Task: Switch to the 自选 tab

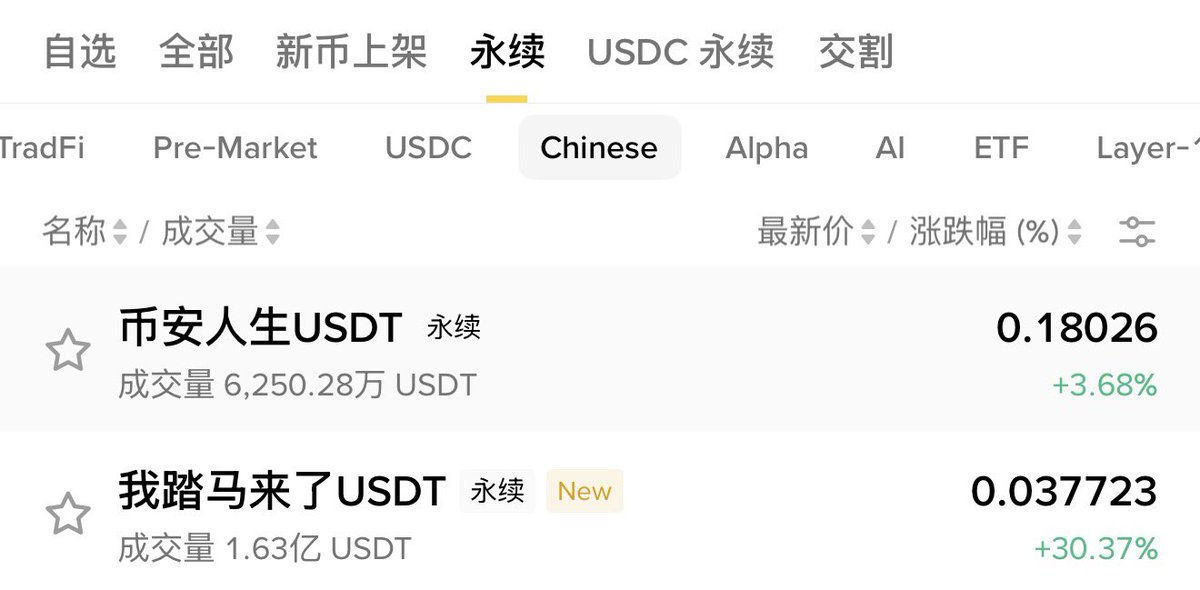Action: click(80, 52)
